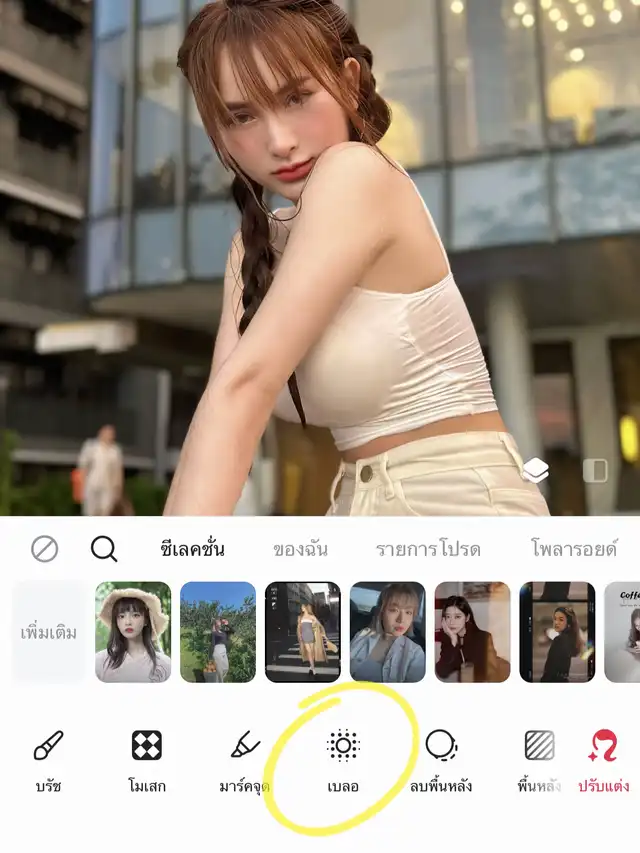Viewport: 640px width, 853px height.
Task: Open the เบลอ blur tool
Action: [x=343, y=761]
